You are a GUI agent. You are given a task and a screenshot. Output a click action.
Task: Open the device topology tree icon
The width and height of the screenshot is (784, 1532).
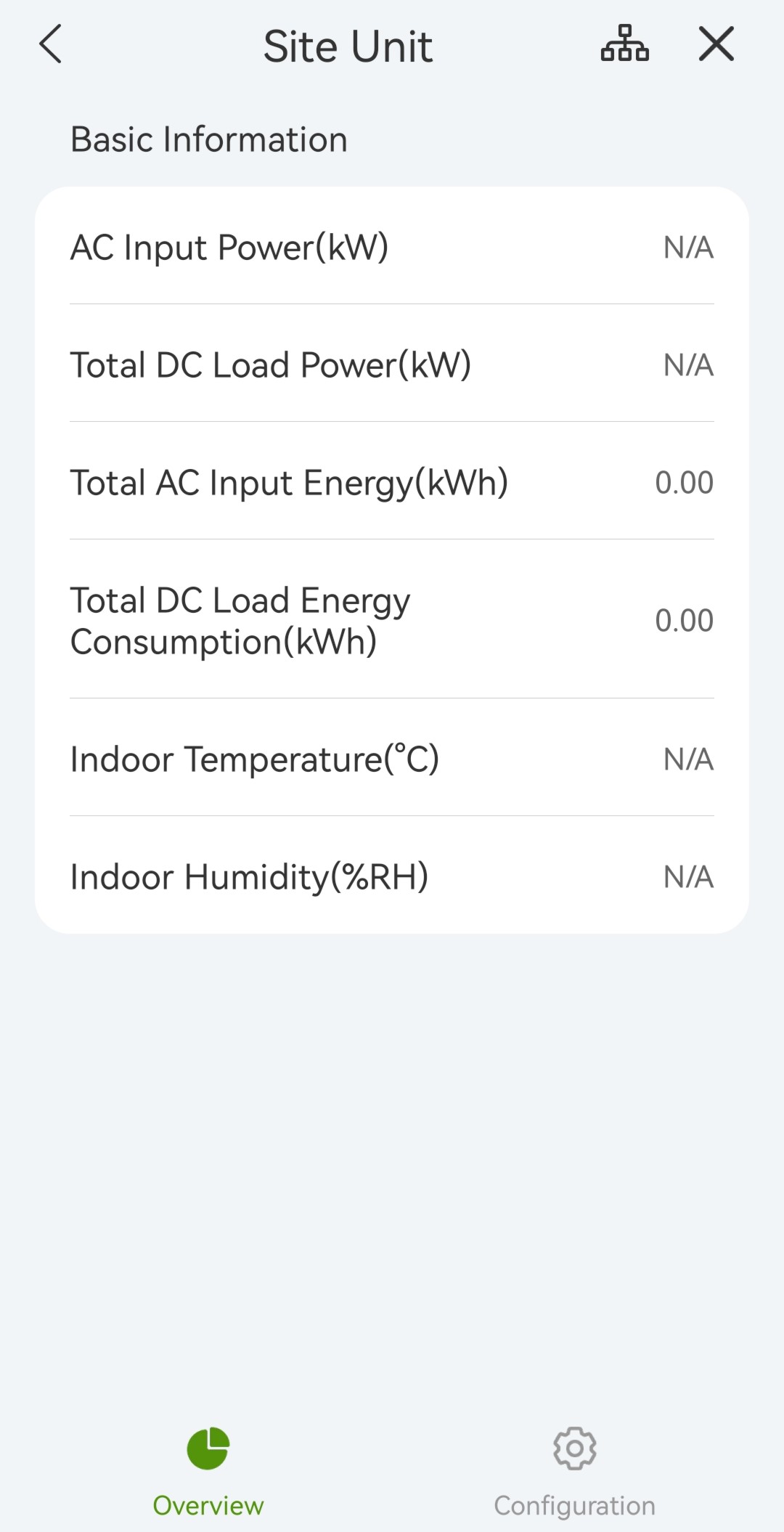coord(624,44)
